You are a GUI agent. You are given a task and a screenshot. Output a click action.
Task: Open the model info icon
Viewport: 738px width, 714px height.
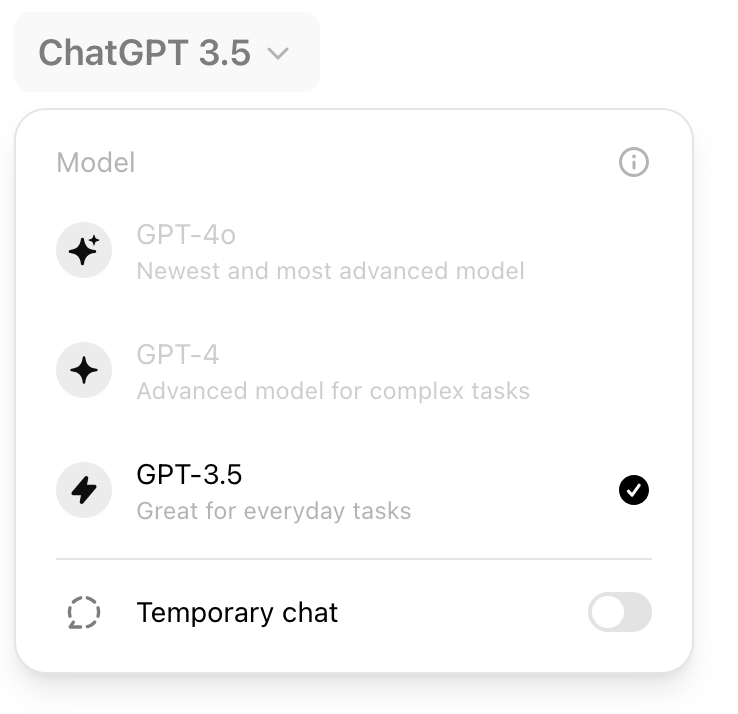point(633,162)
